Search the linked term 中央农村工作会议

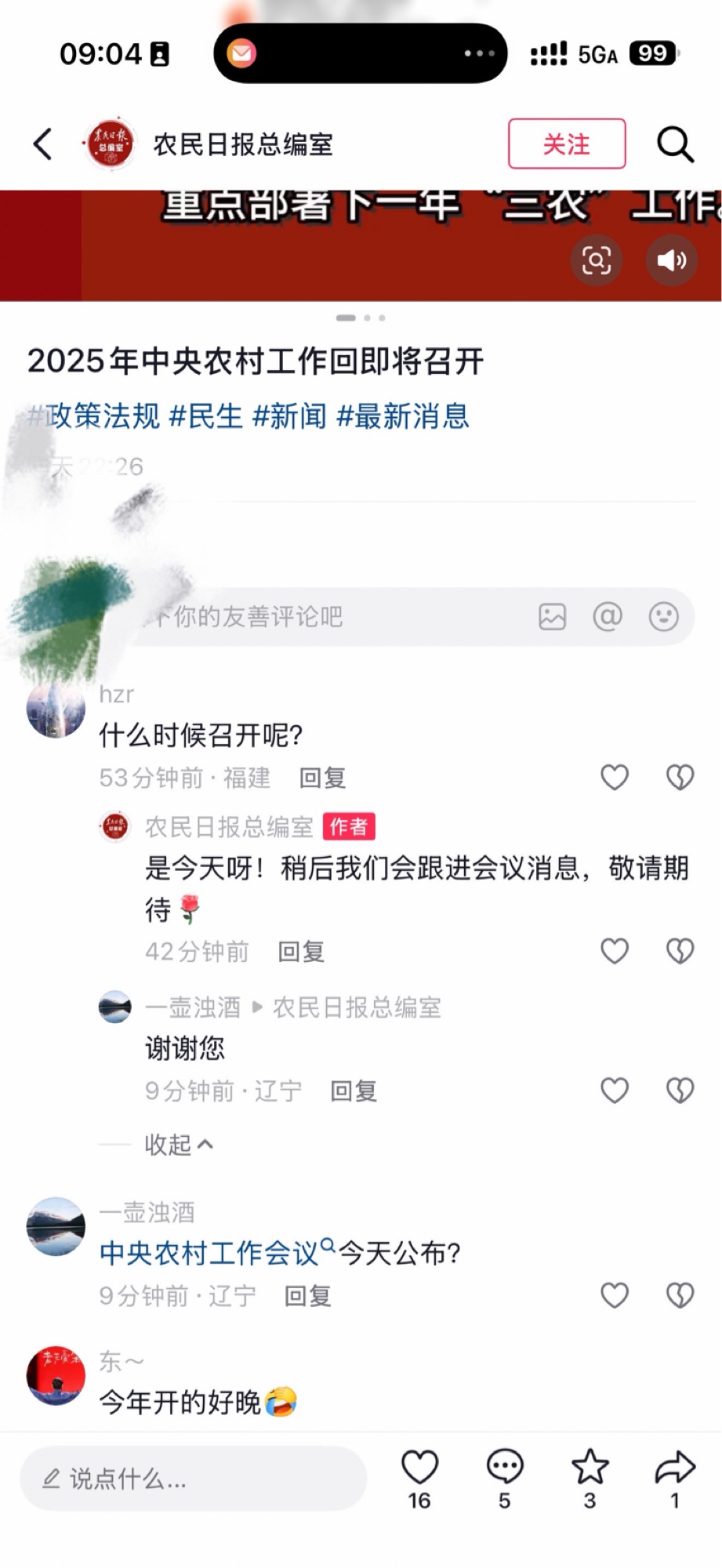212,1253
